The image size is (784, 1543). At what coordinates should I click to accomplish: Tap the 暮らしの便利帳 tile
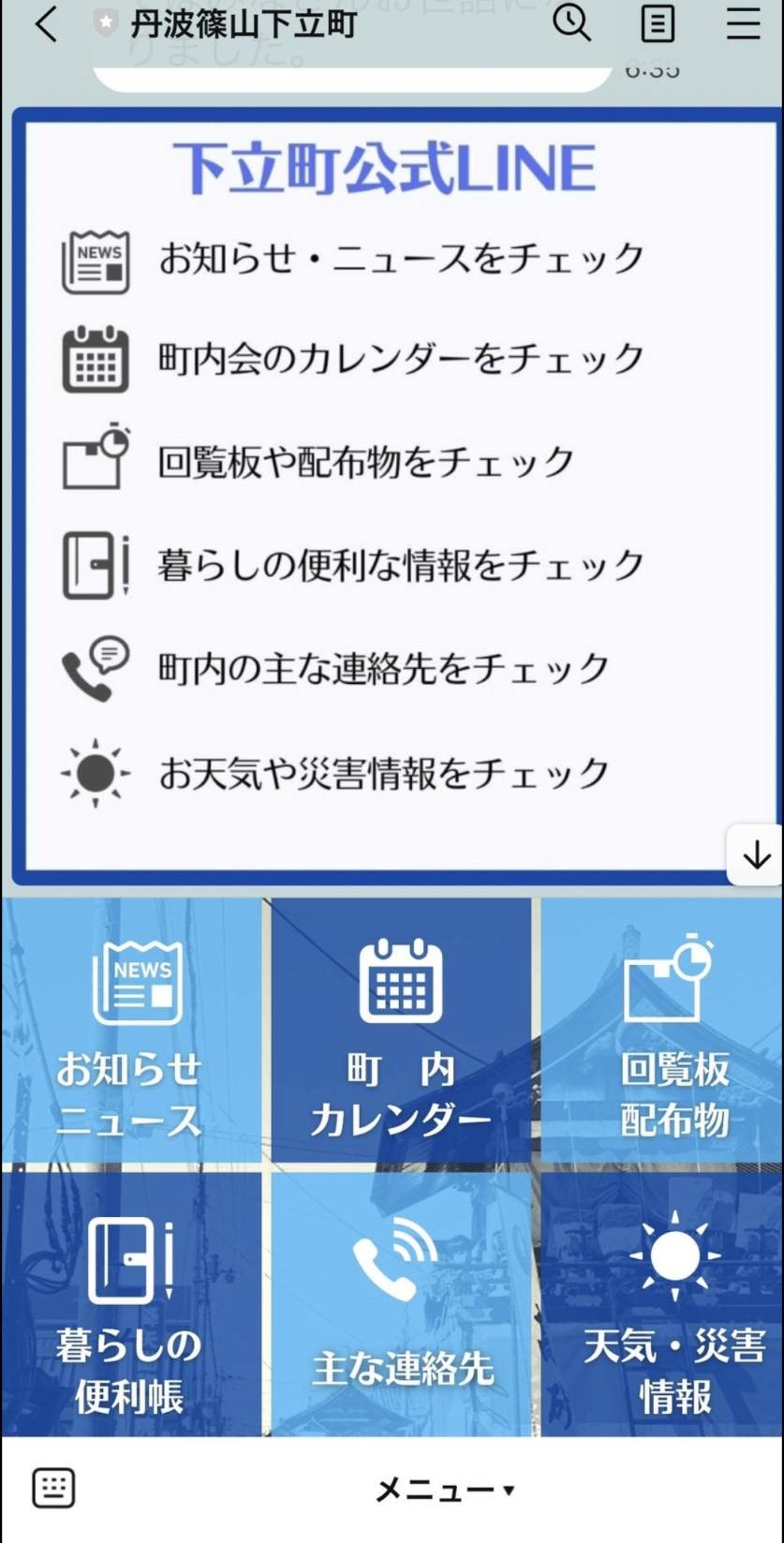(131, 1304)
